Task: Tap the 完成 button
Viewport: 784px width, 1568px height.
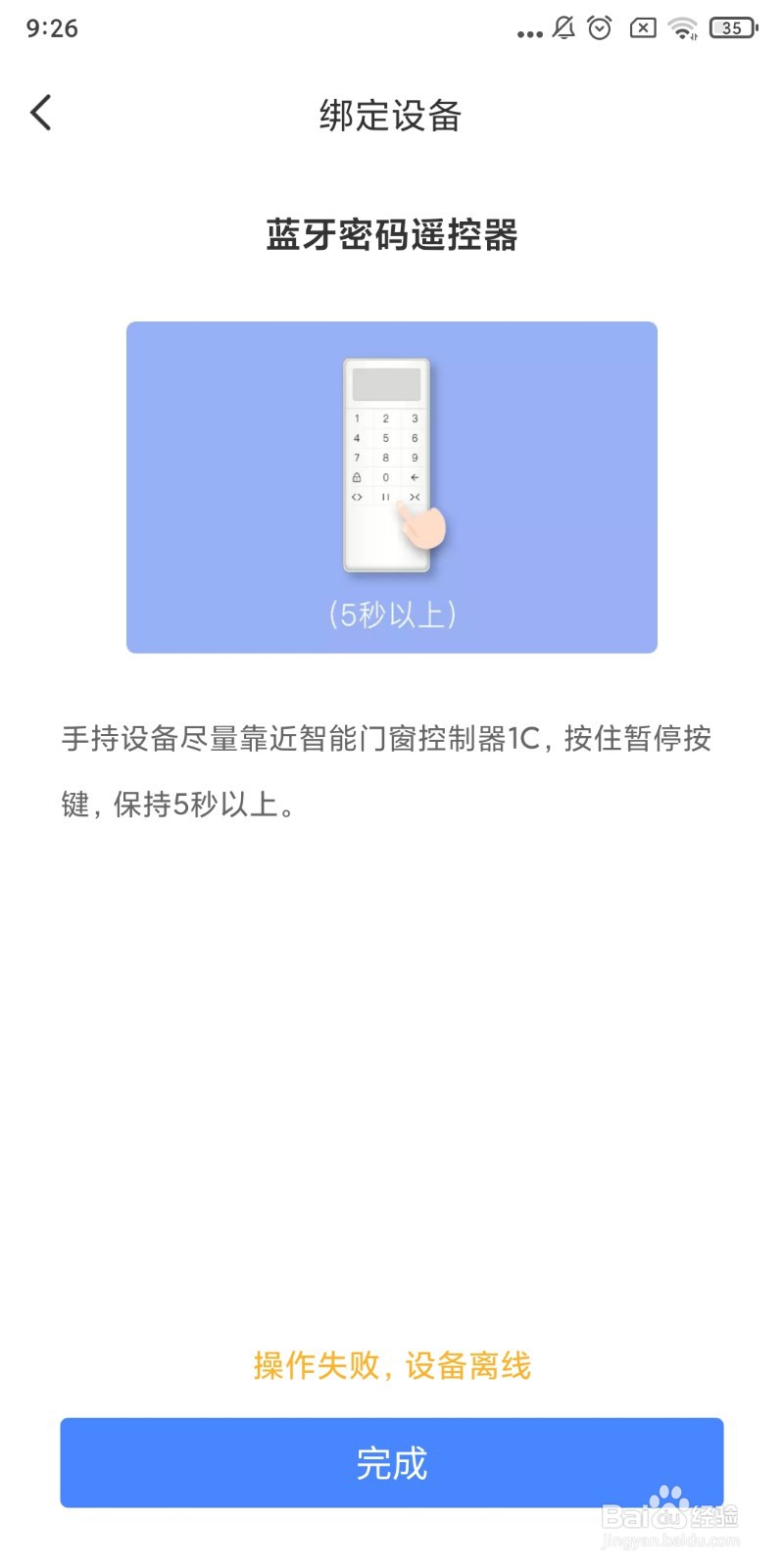Action: [392, 1462]
